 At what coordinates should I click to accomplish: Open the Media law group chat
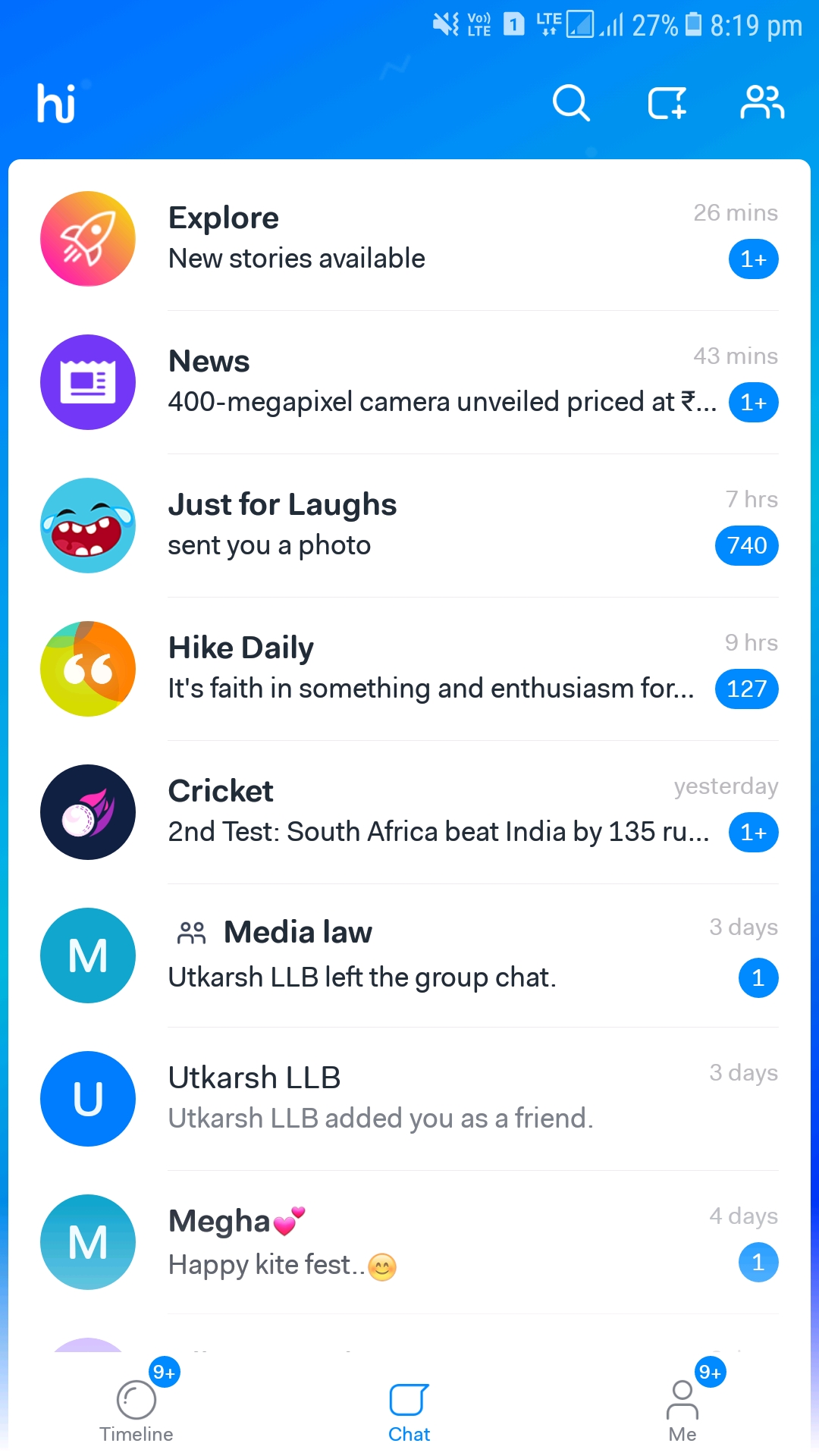pyautogui.click(x=409, y=955)
